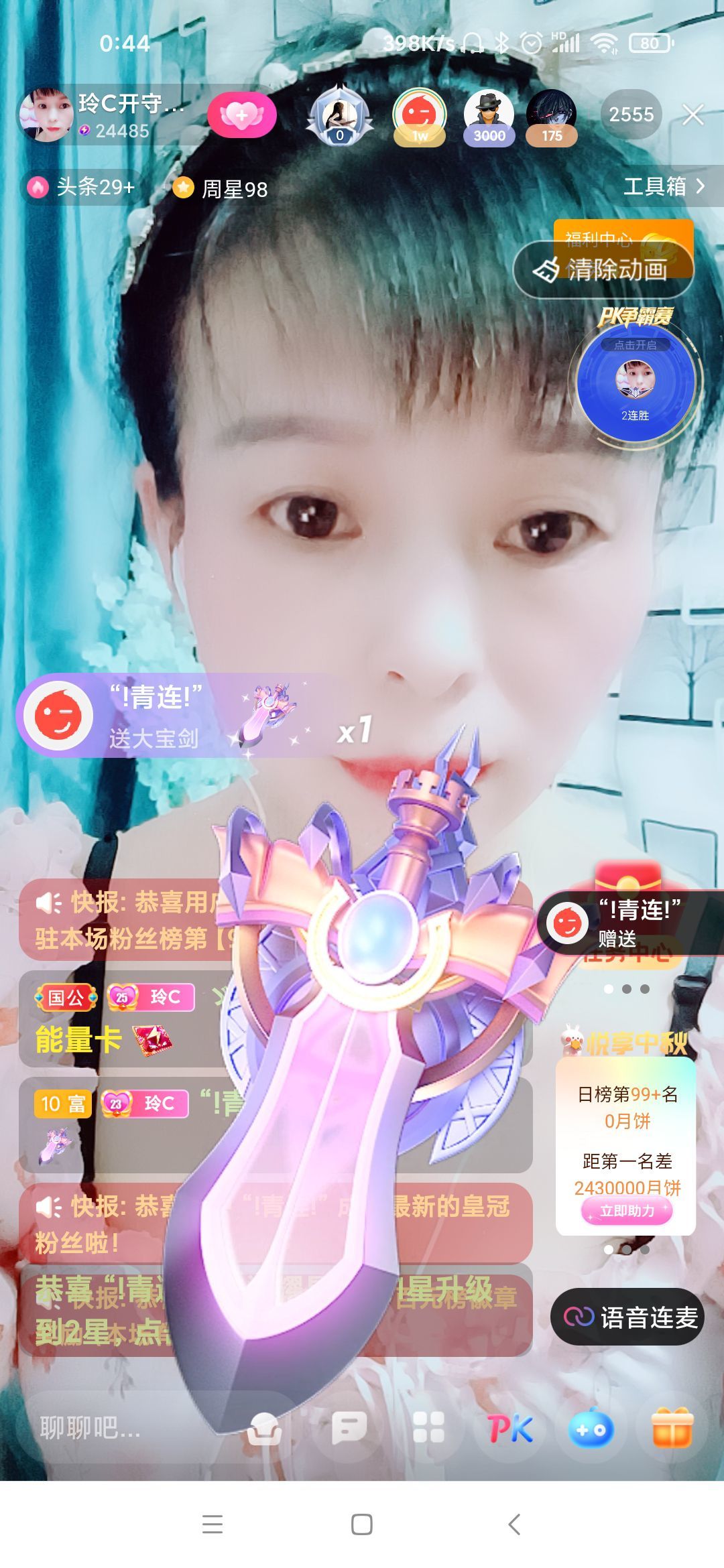Enable 语音连麦 voice connection

(630, 1315)
